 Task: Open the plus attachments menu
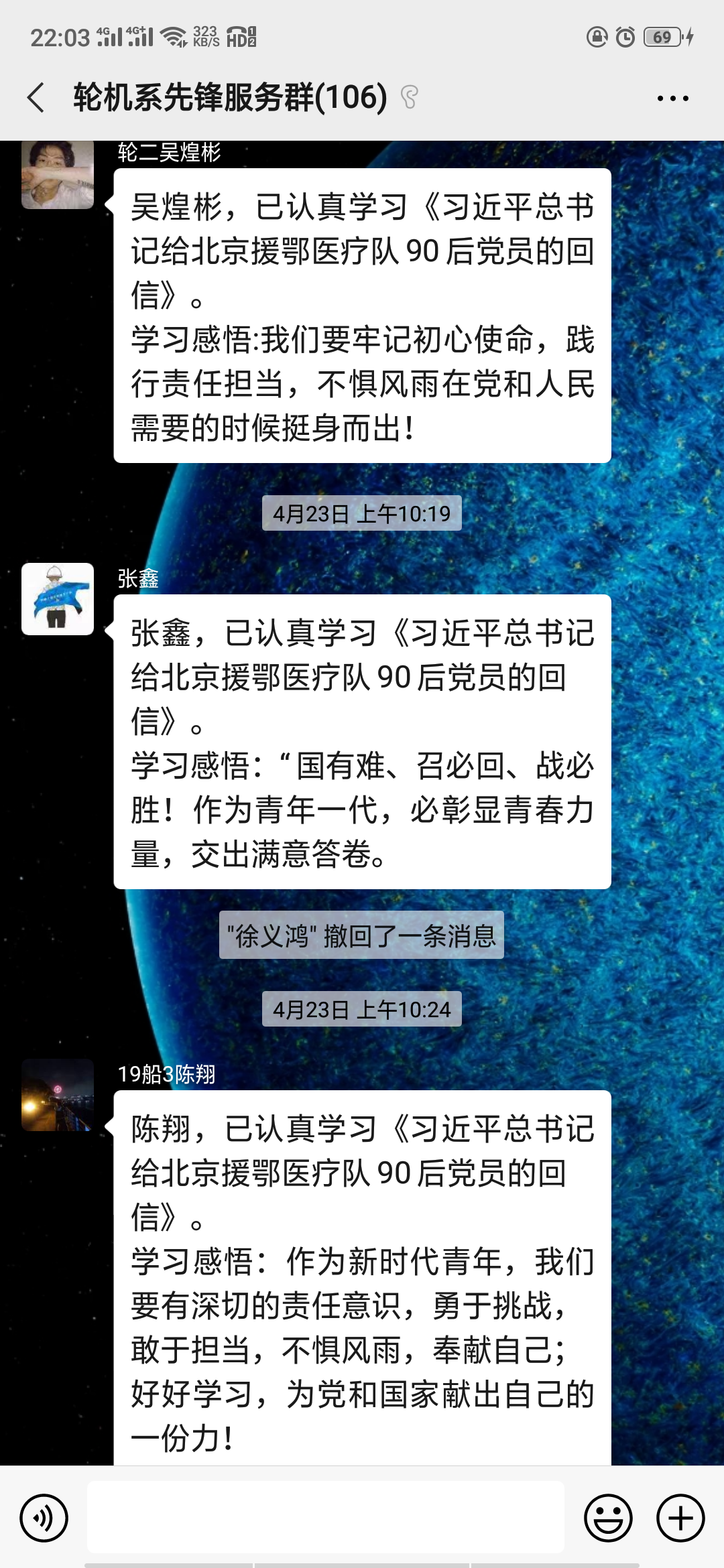680,1518
